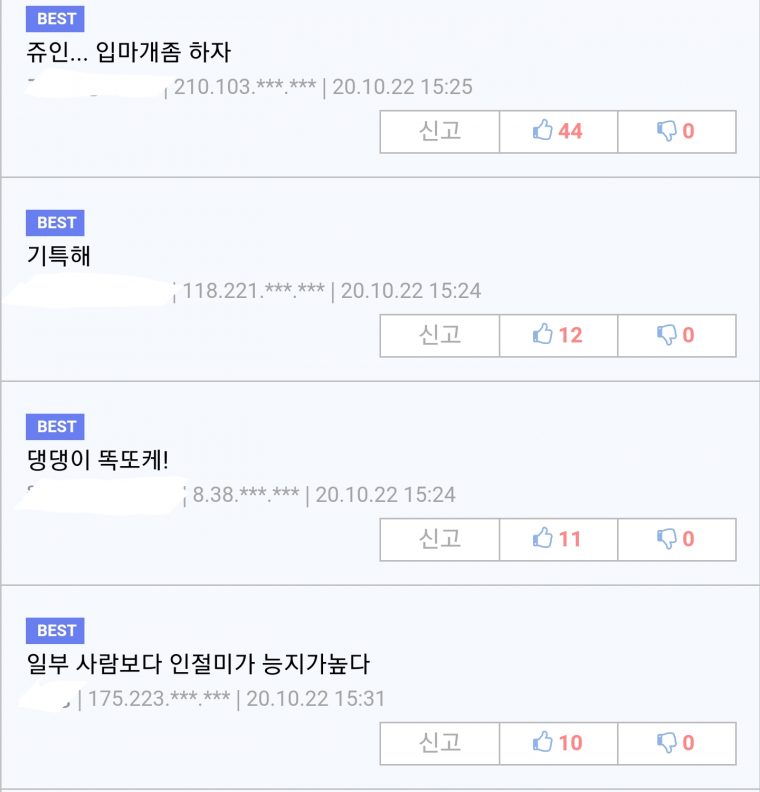Downvote the comment '쥬인... 입마개좀 하자'
760x792 pixels.
point(676,131)
